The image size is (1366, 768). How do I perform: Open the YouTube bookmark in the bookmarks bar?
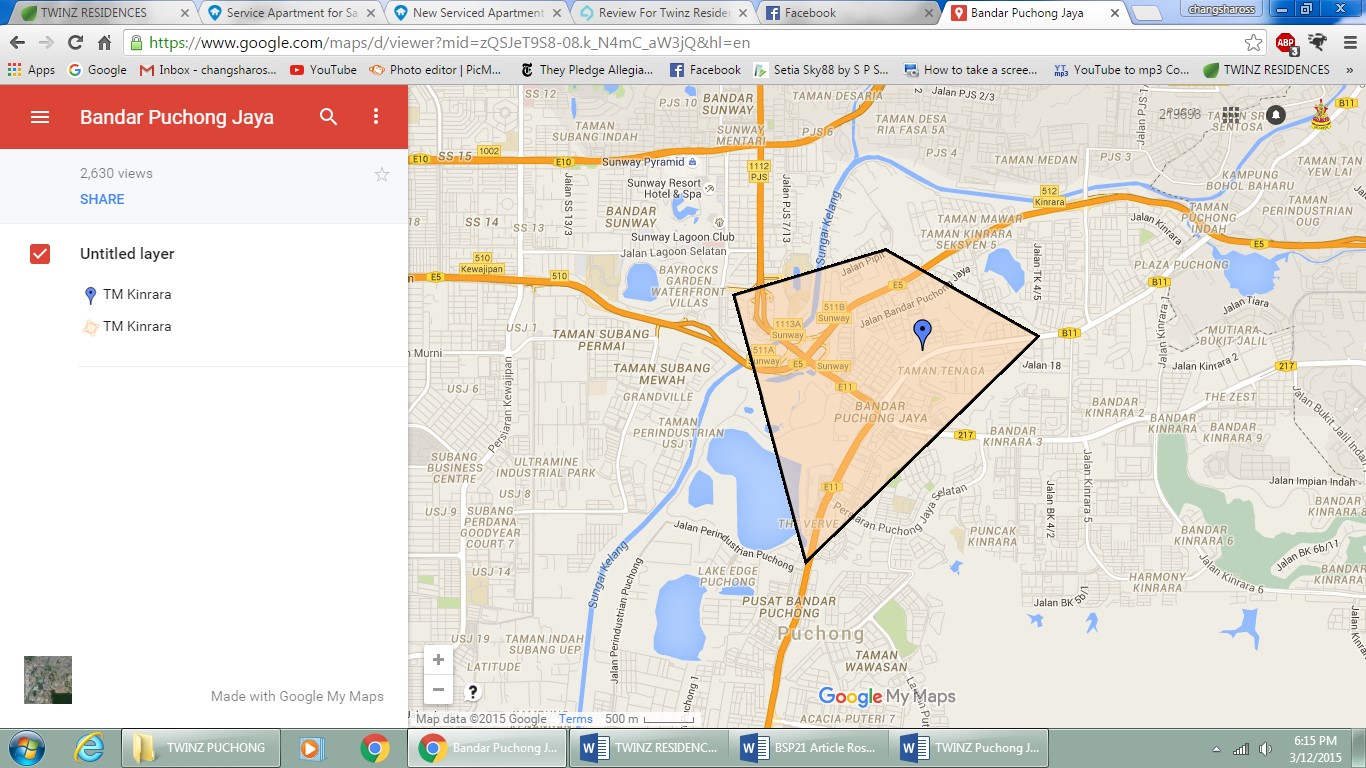pyautogui.click(x=323, y=70)
